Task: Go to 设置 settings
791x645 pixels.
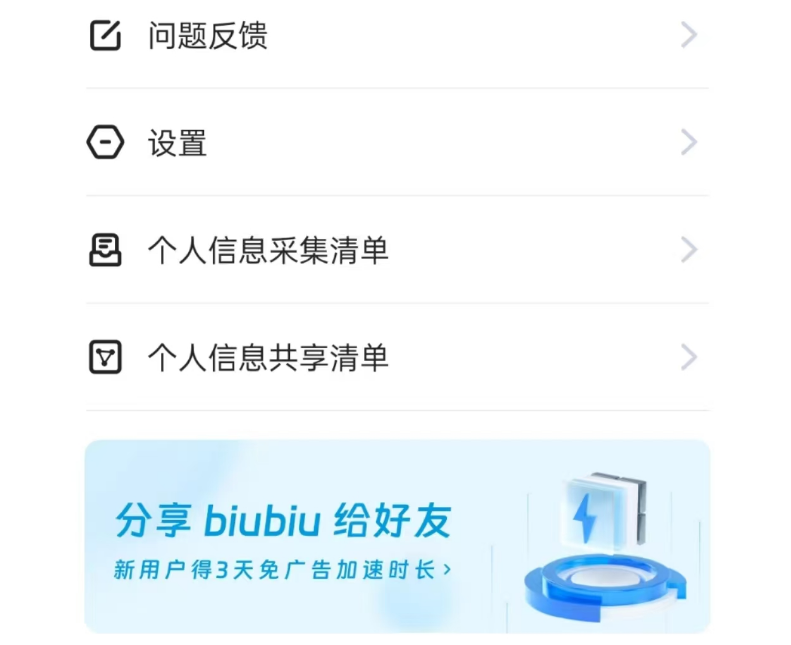Action: tap(396, 143)
